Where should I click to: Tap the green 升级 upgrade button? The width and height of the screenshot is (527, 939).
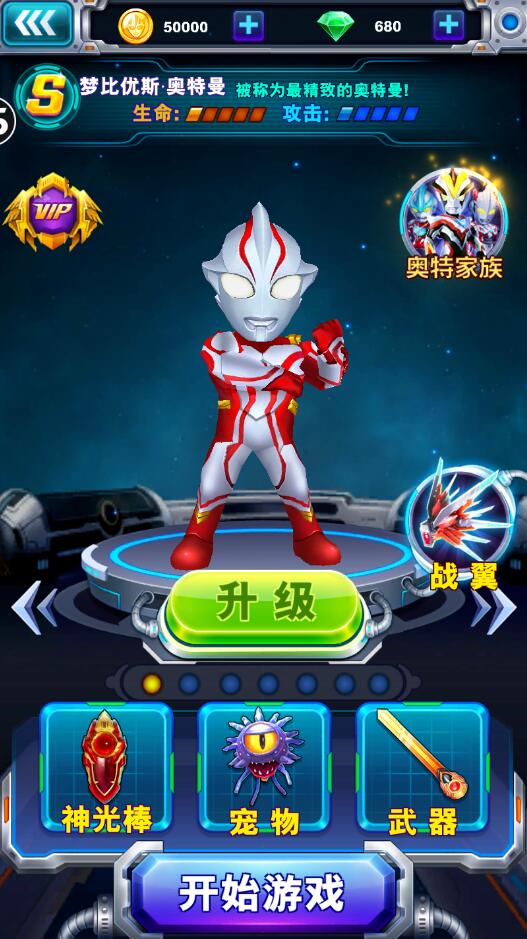coord(264,607)
